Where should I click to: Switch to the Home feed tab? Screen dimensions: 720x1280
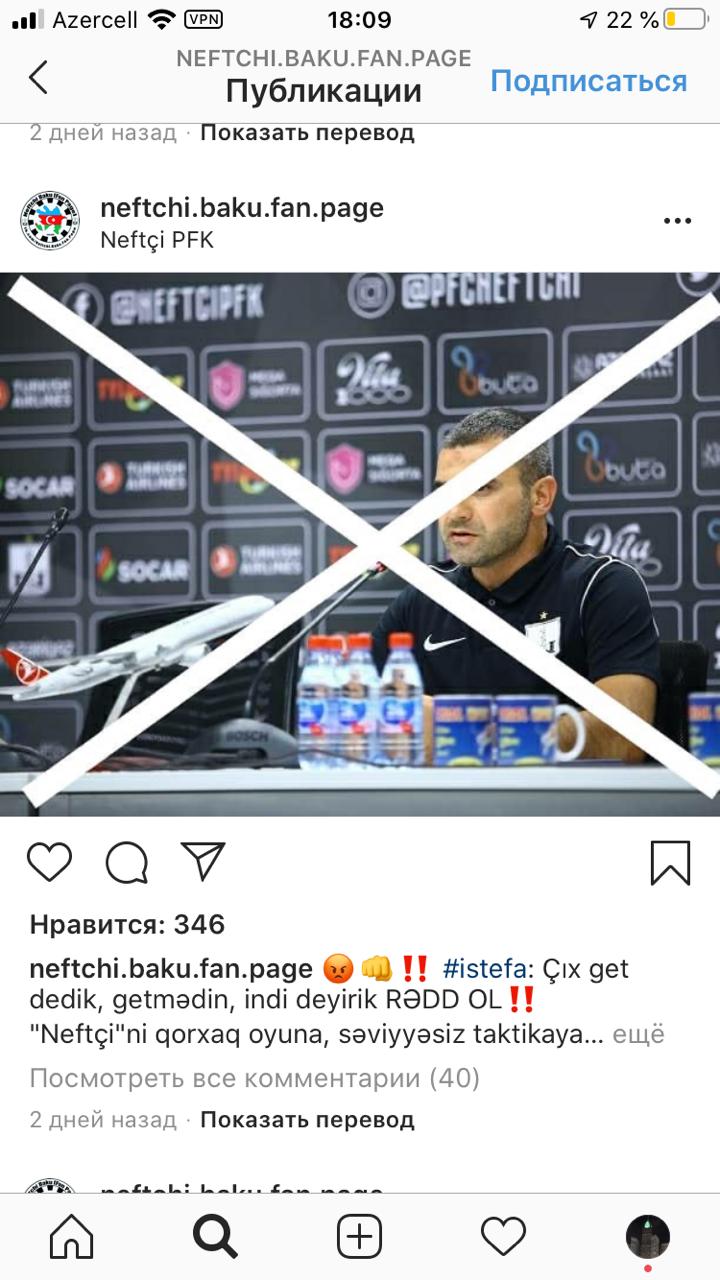point(72,1238)
